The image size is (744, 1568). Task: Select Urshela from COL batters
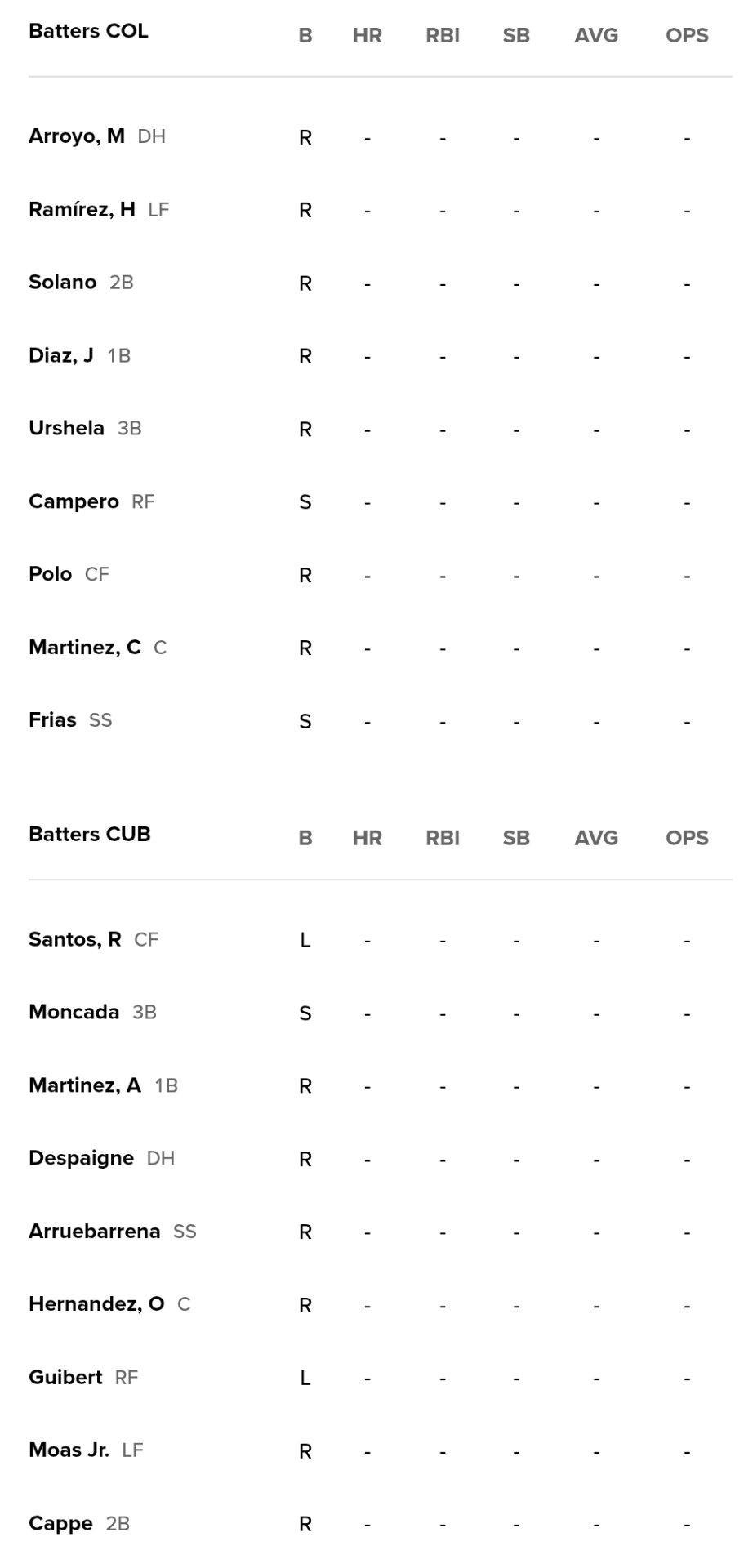click(67, 428)
